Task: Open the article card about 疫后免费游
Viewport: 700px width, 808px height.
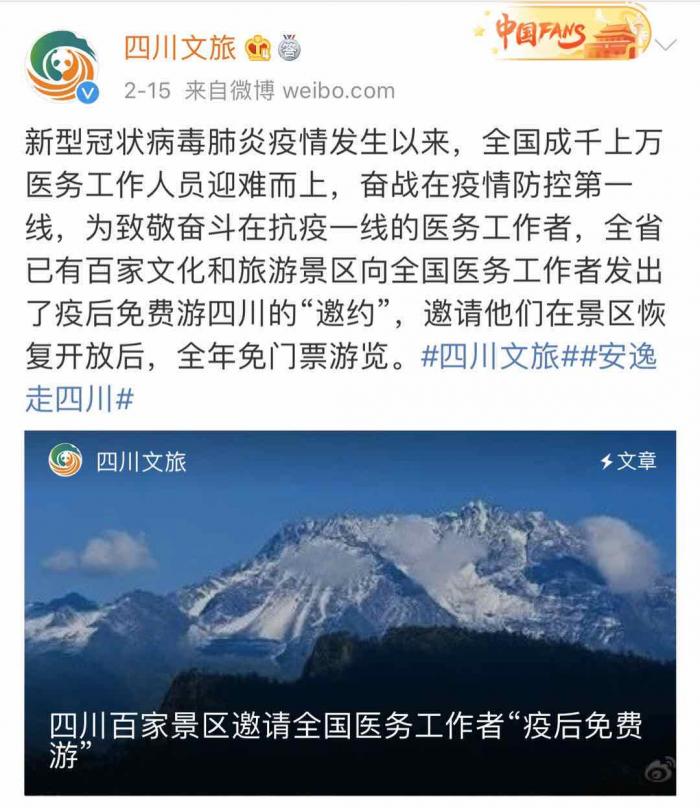Action: point(349,612)
